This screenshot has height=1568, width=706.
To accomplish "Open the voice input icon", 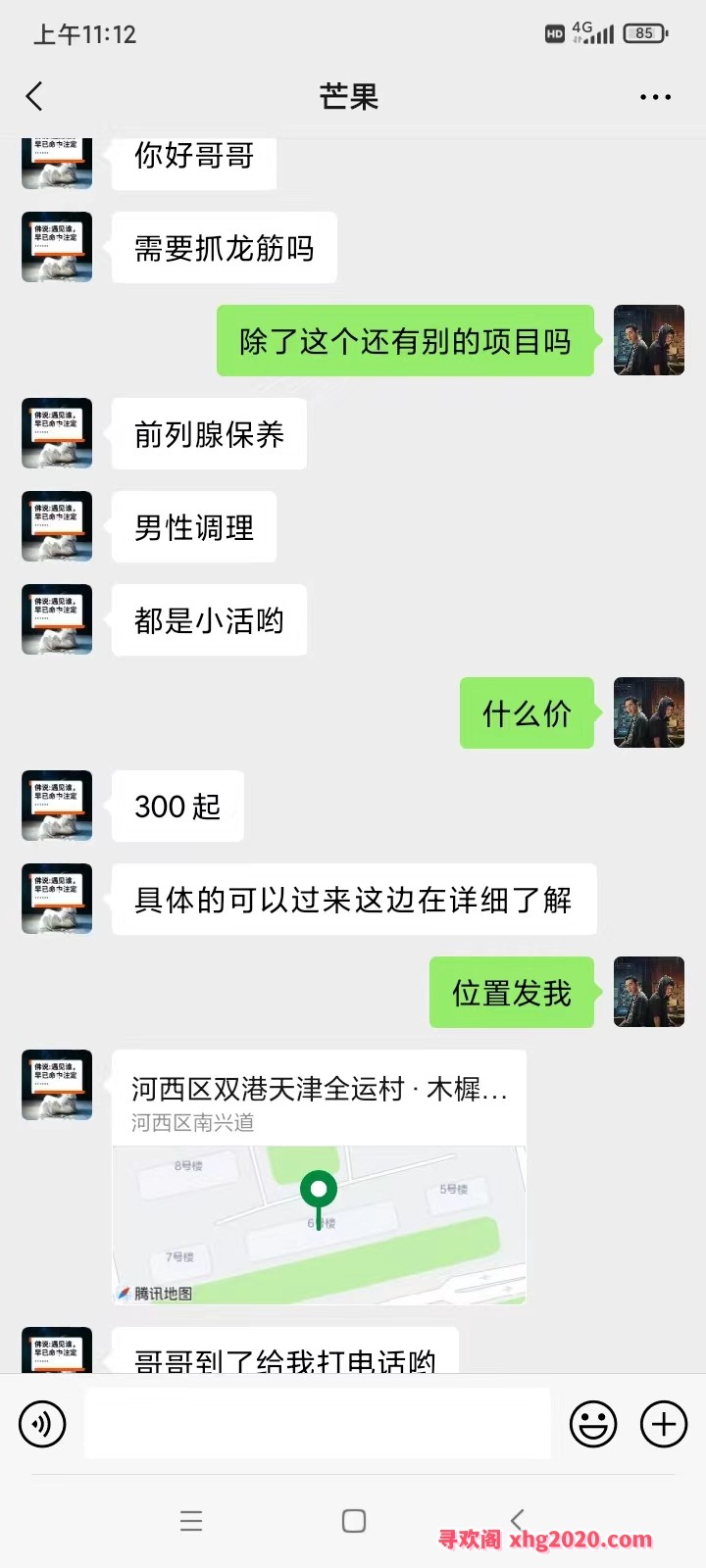I will tap(41, 1423).
